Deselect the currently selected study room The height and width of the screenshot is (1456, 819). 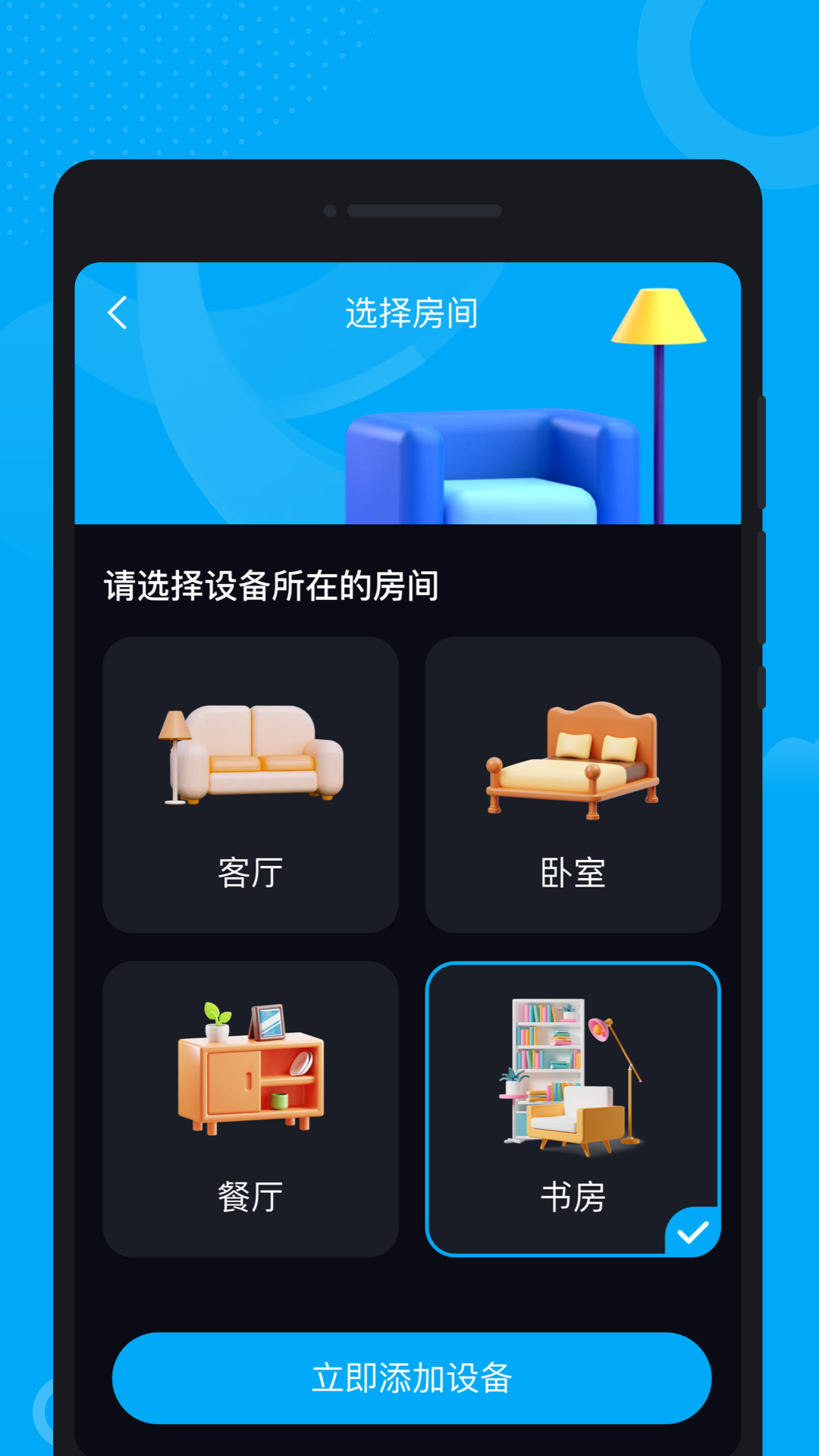pos(573,1107)
